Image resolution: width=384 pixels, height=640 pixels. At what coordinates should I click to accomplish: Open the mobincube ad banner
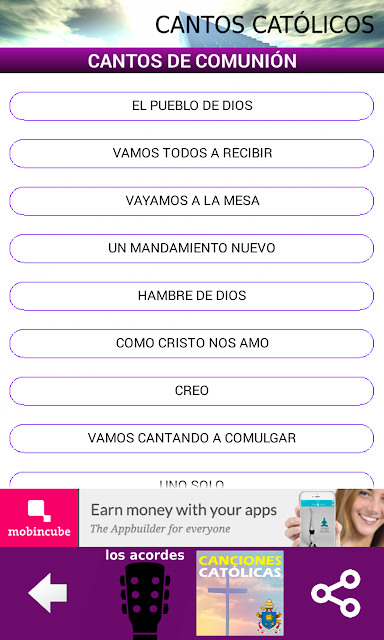tap(192, 518)
